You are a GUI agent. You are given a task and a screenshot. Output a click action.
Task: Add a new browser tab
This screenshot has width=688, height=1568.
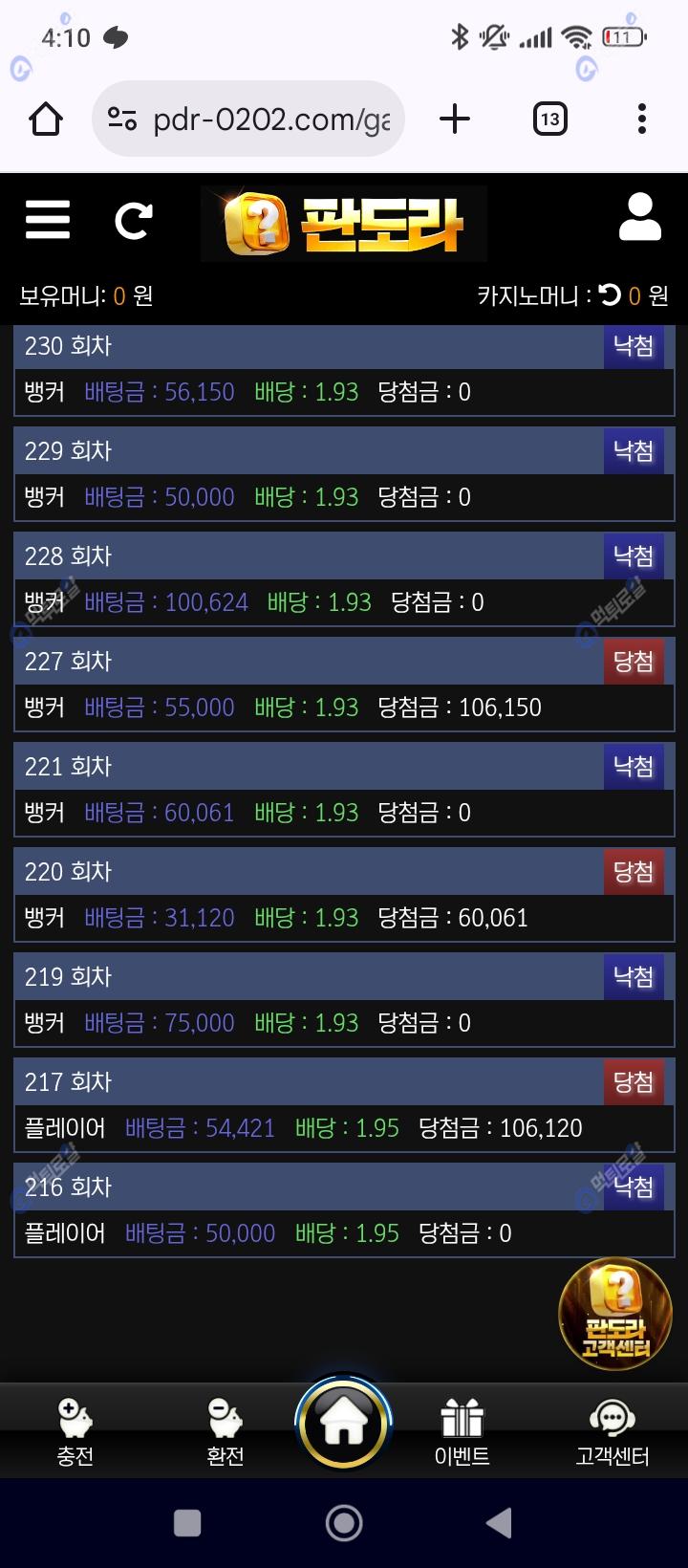pyautogui.click(x=455, y=120)
